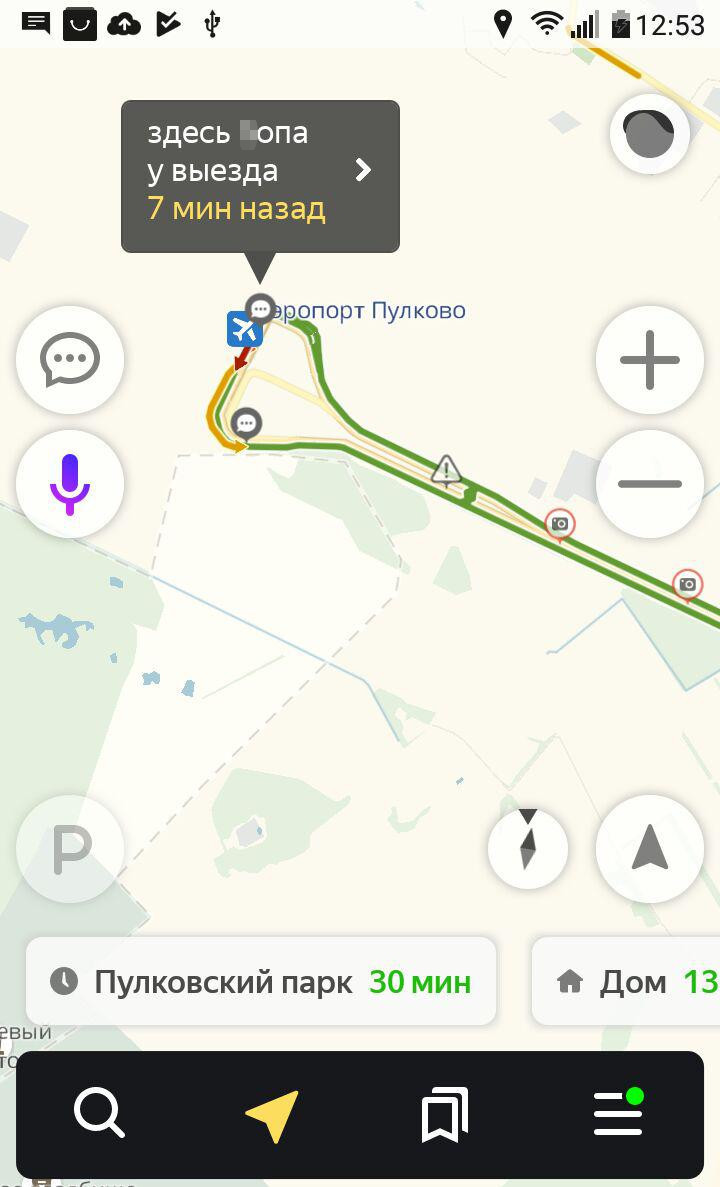
Task: Tap the dark round button at top right
Action: pos(650,133)
